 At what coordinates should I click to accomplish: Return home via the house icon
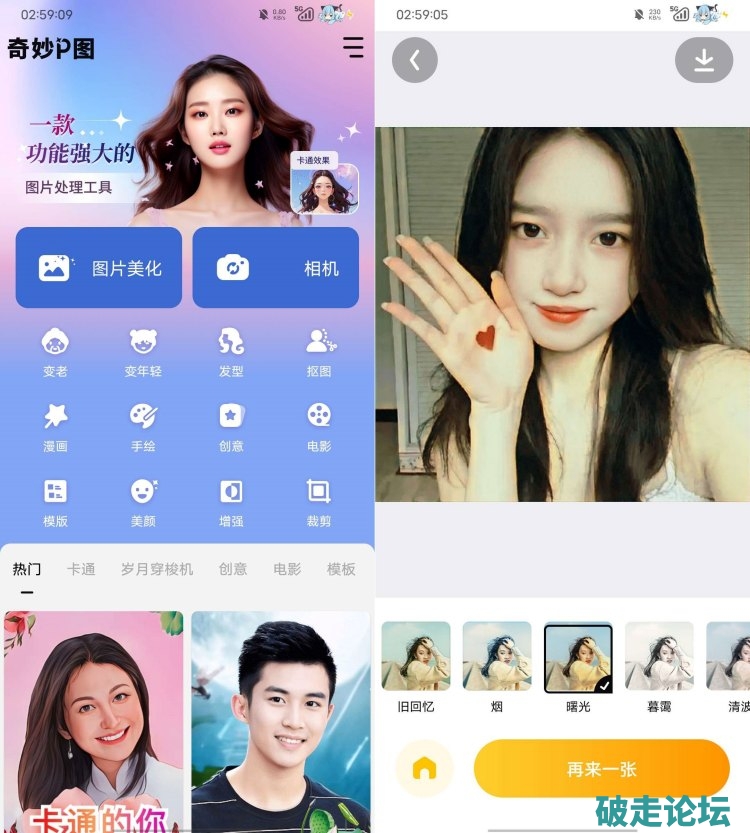pos(425,769)
